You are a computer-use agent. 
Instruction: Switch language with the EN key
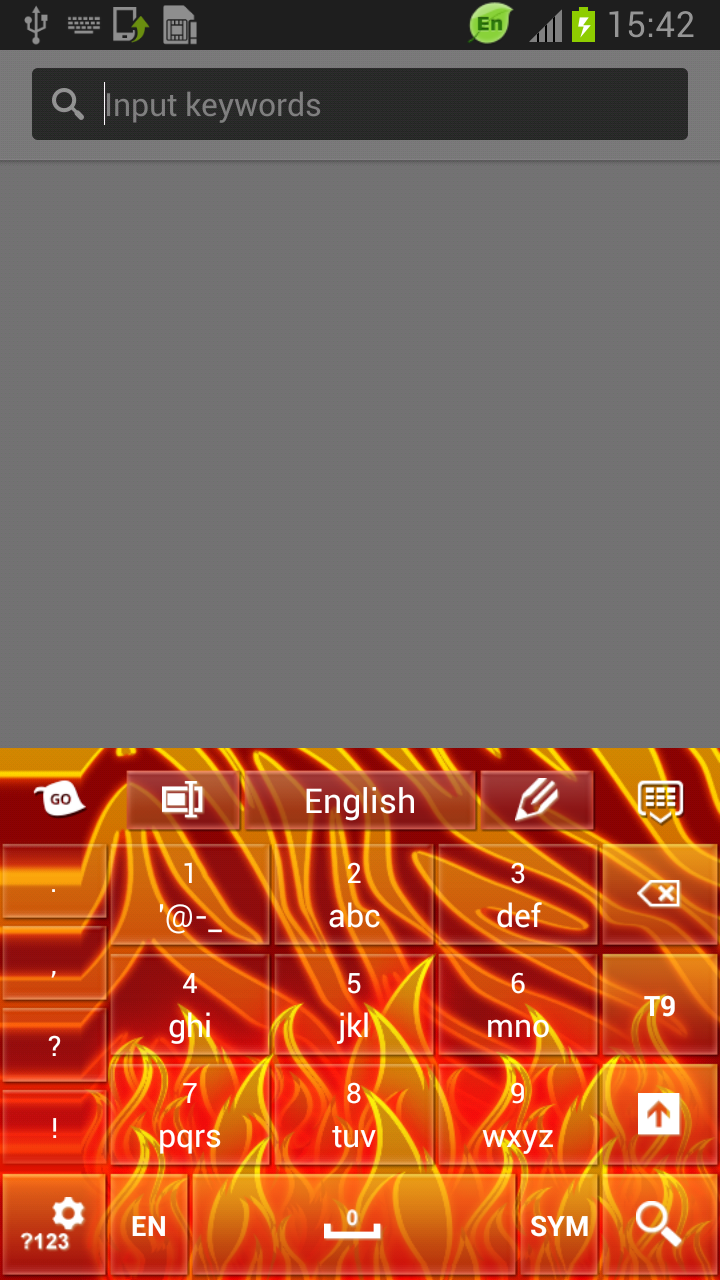click(147, 1225)
